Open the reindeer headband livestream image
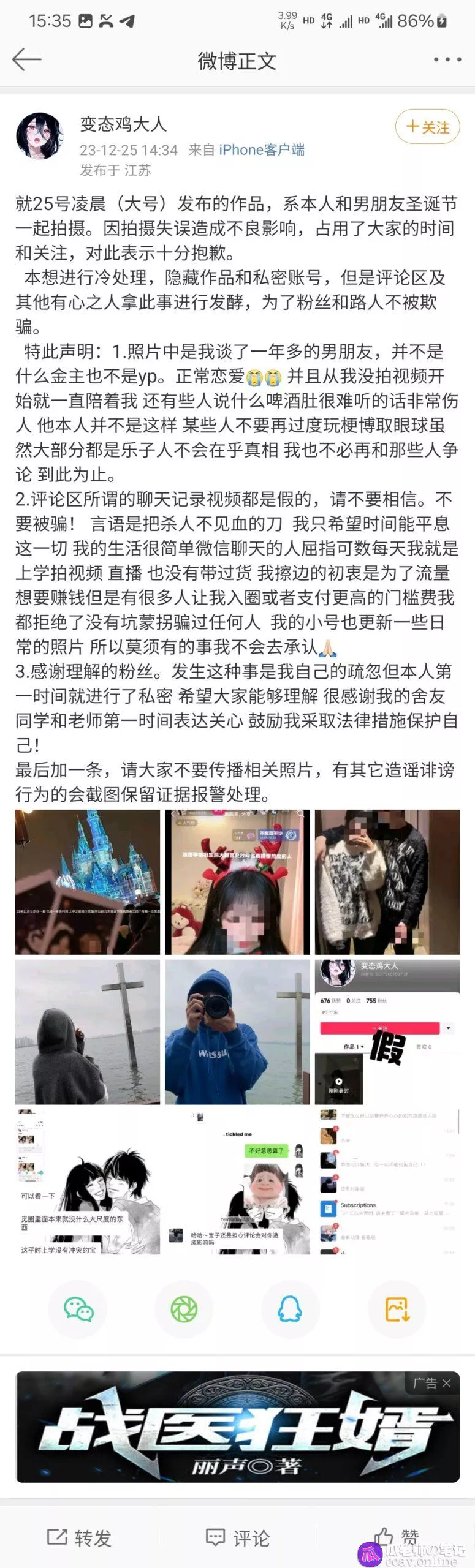This screenshot has width=475, height=1568. [x=237, y=882]
